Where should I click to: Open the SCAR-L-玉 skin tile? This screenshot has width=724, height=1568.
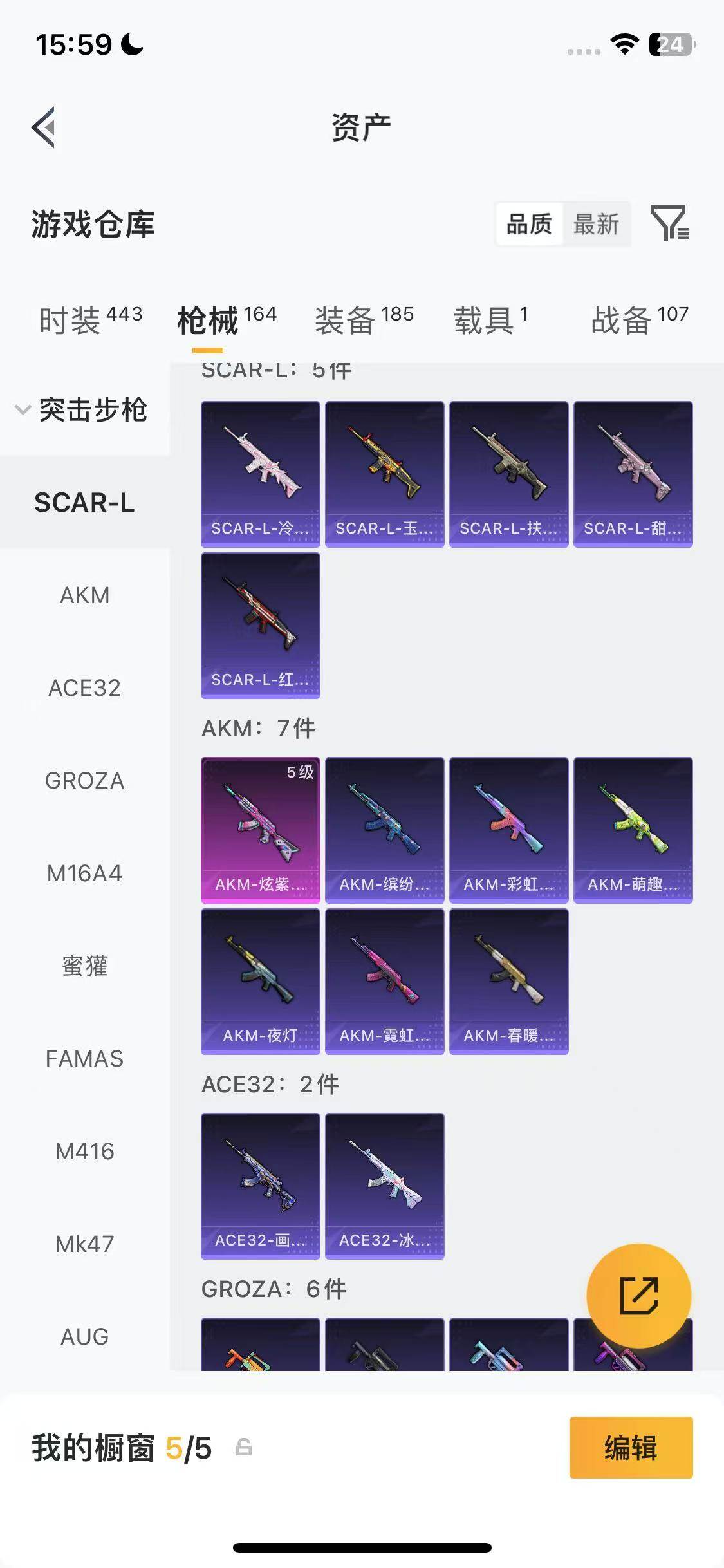tap(385, 474)
